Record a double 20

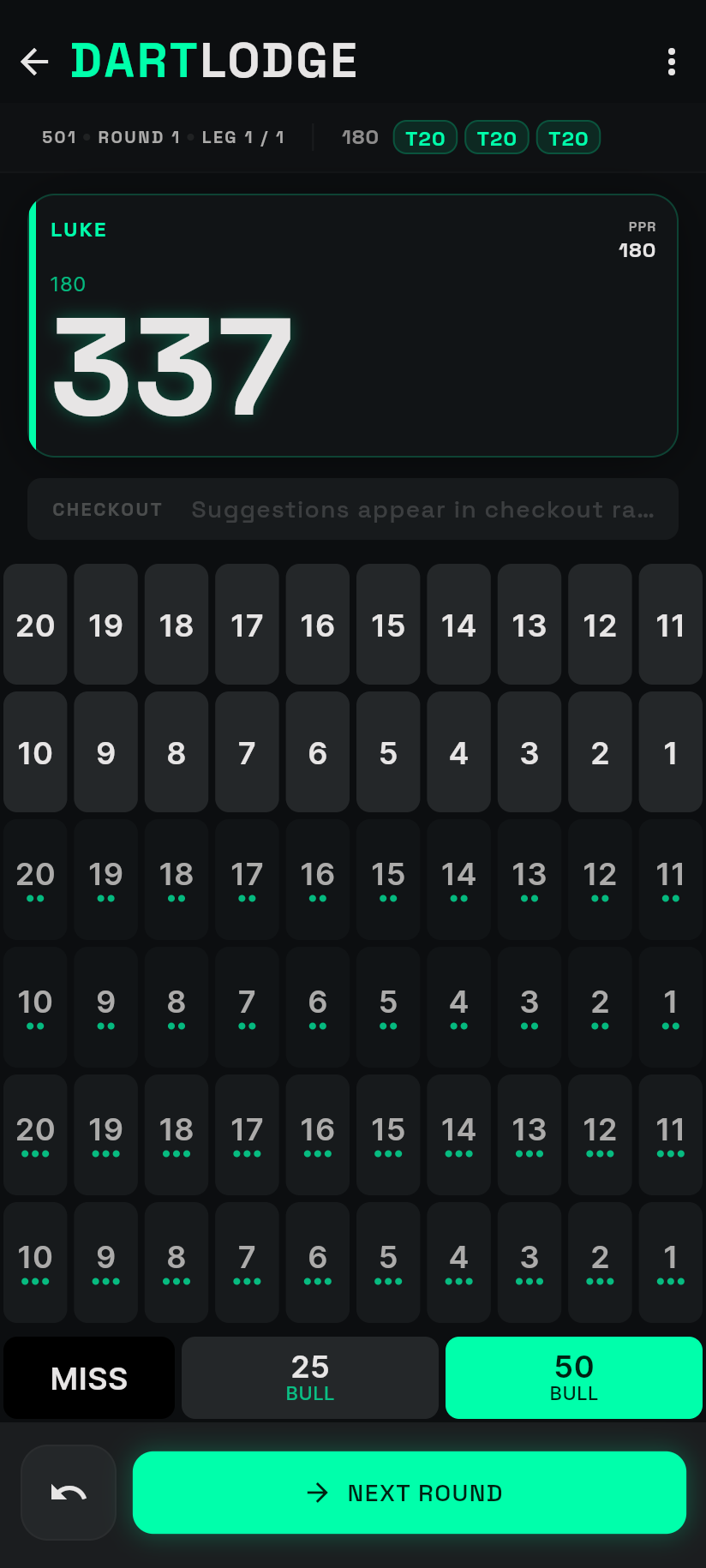click(35, 880)
